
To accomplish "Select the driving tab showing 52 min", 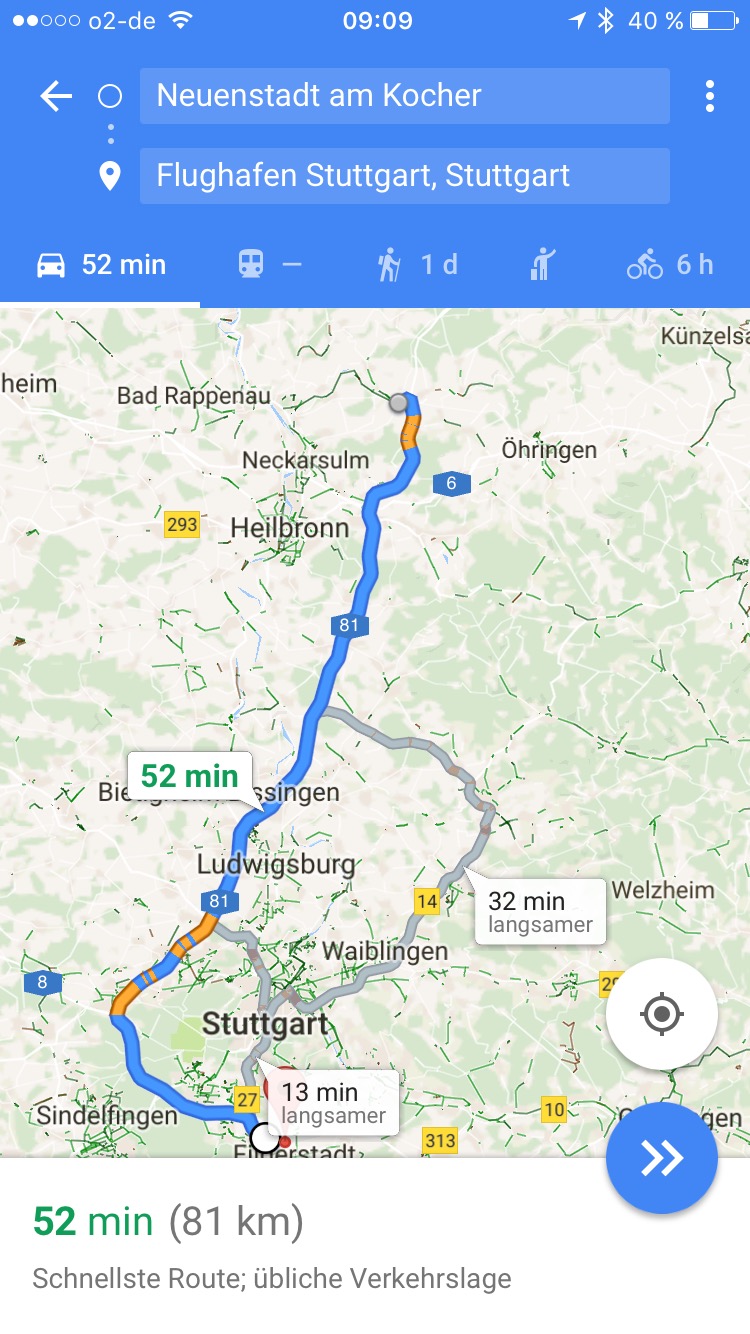I will pyautogui.click(x=100, y=265).
